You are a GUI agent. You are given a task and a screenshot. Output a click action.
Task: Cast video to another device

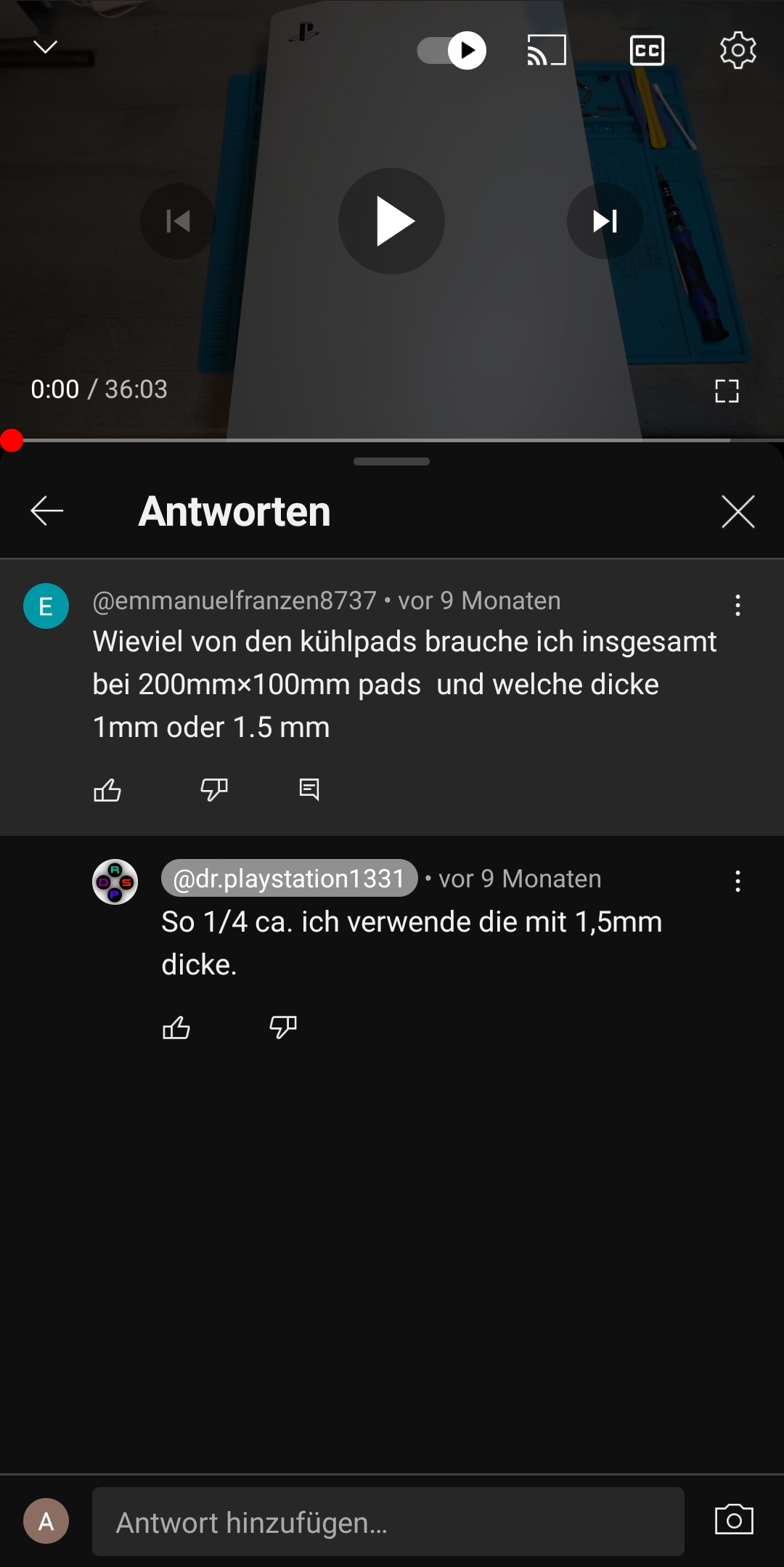point(547,50)
